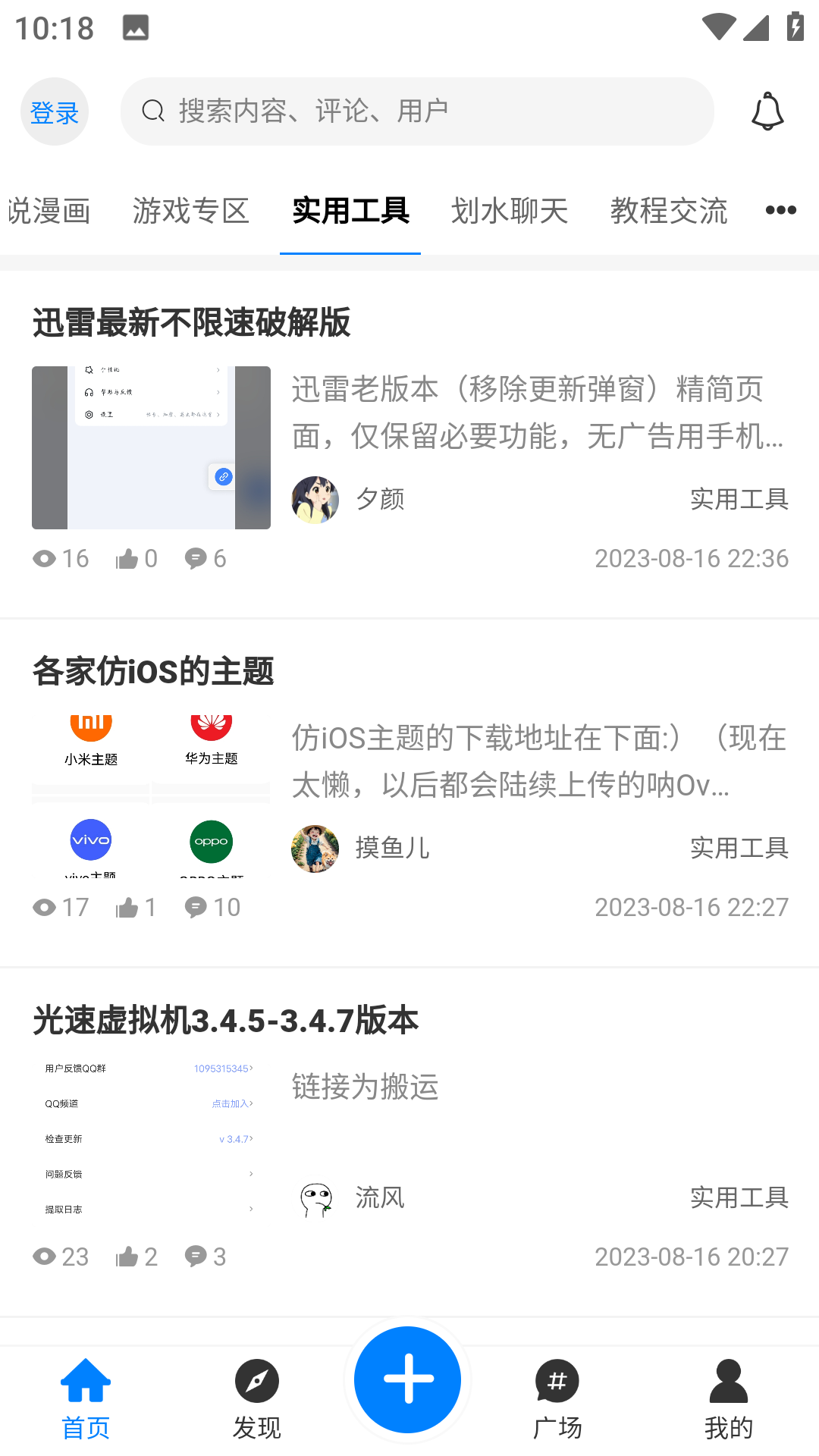Tap the search magnifier icon
This screenshot has height=1456, width=819.
pyautogui.click(x=153, y=111)
